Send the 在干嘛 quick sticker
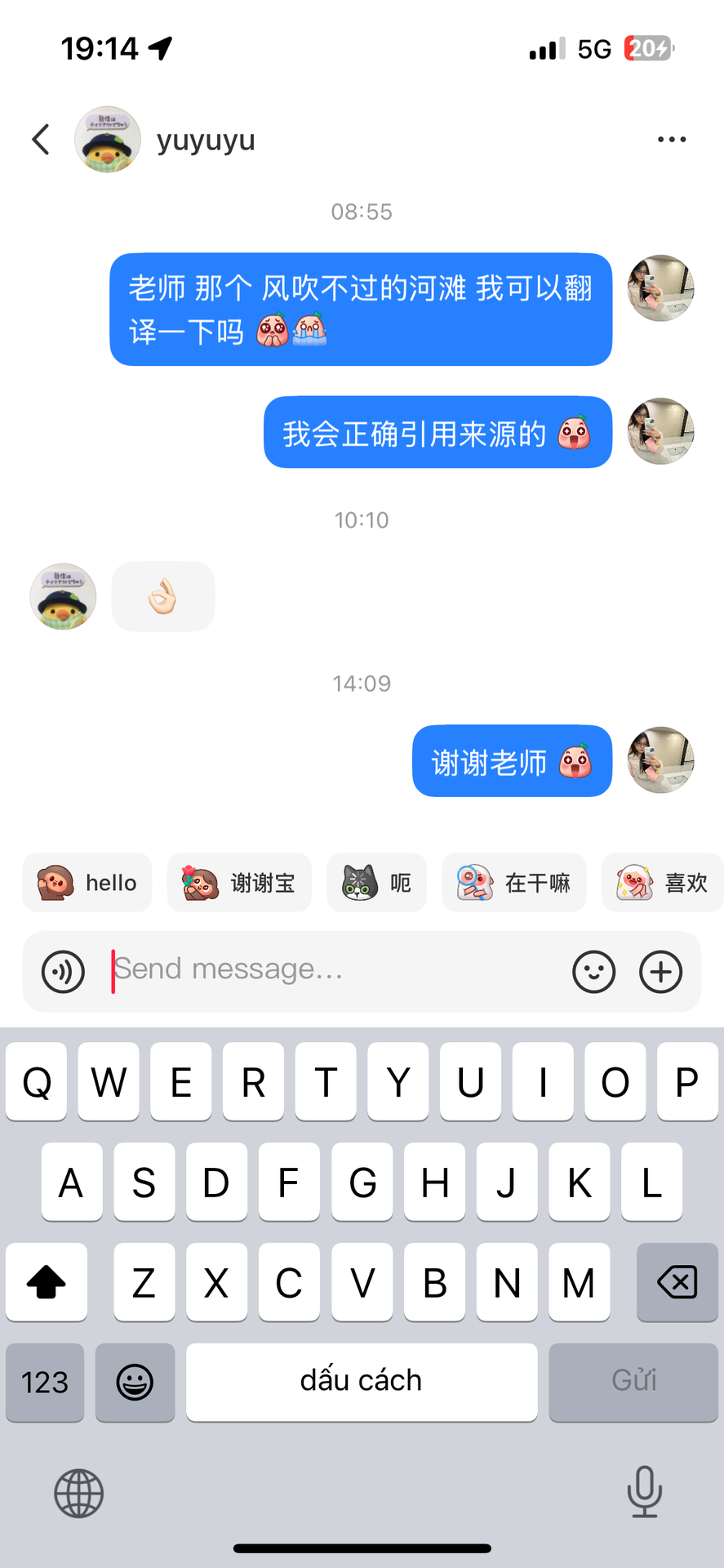 pyautogui.click(x=513, y=883)
